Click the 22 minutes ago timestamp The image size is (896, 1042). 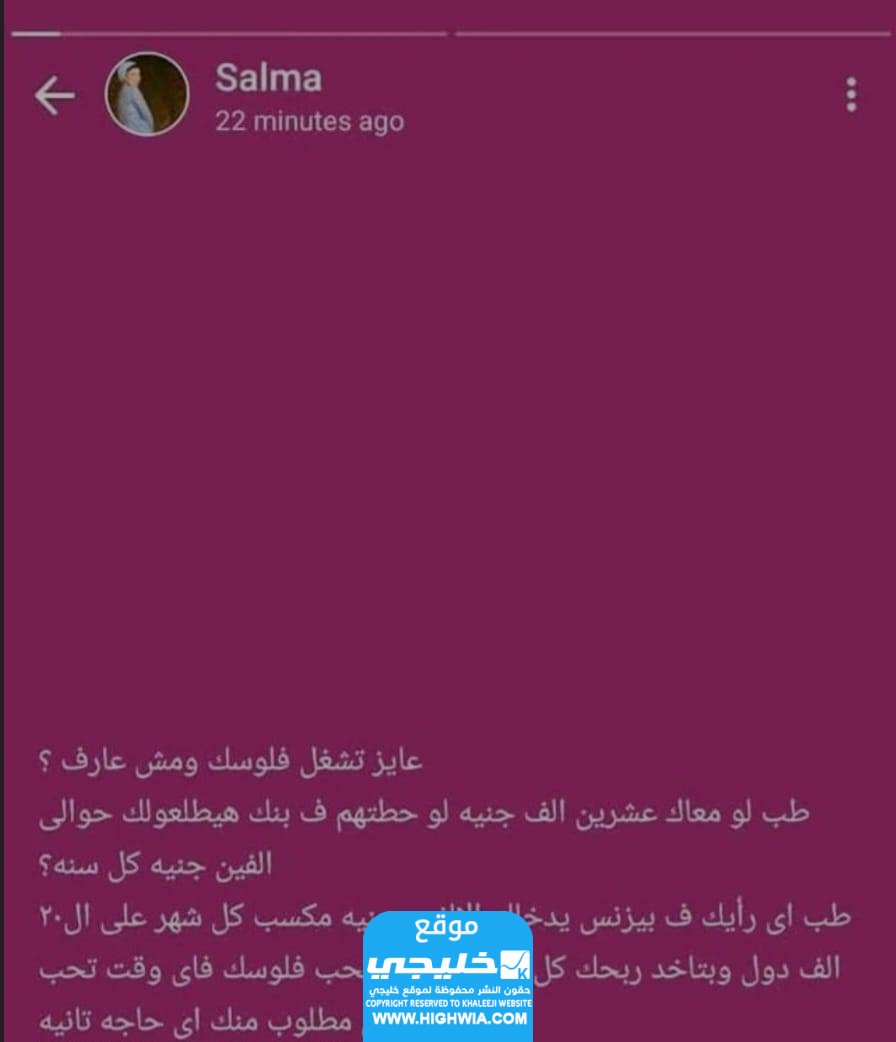308,122
